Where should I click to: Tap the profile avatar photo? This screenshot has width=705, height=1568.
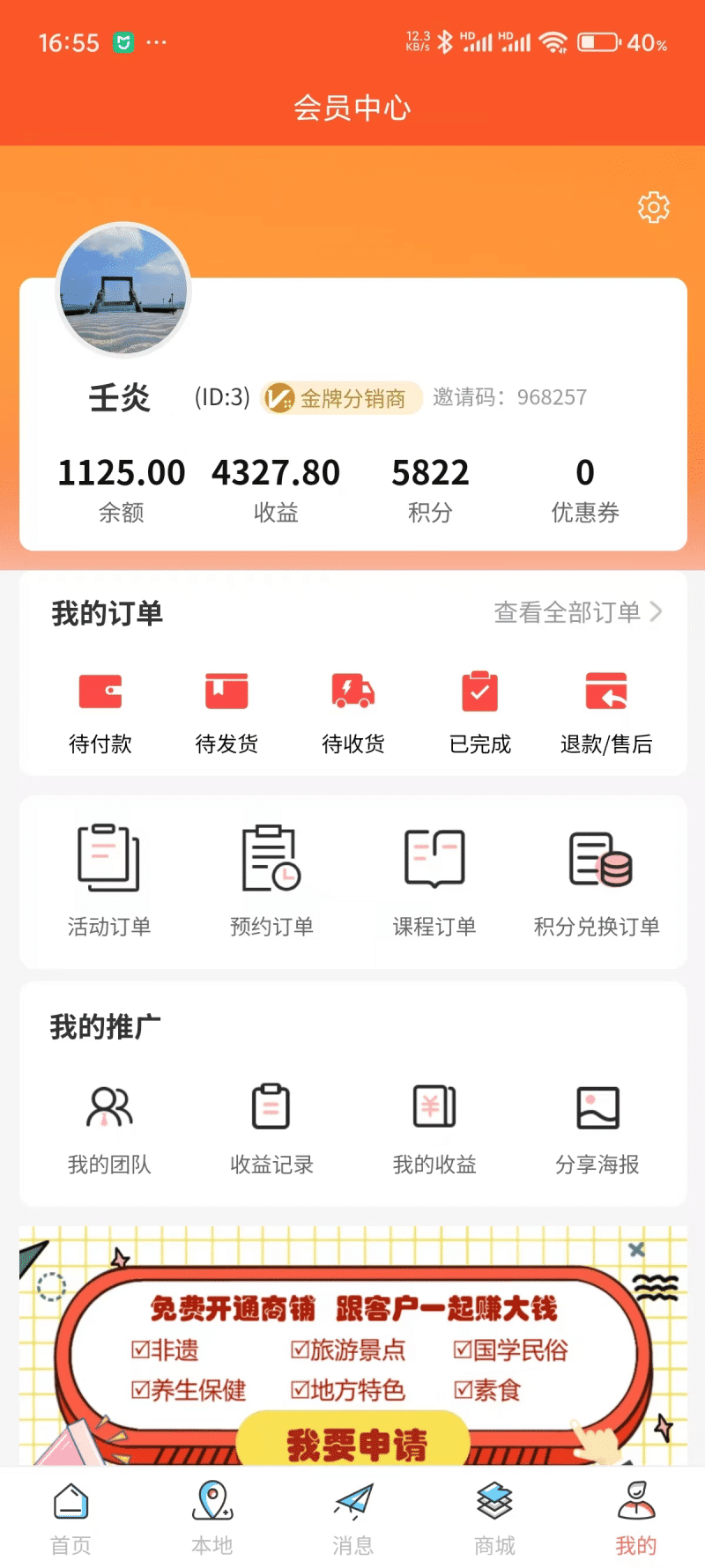pyautogui.click(x=123, y=291)
